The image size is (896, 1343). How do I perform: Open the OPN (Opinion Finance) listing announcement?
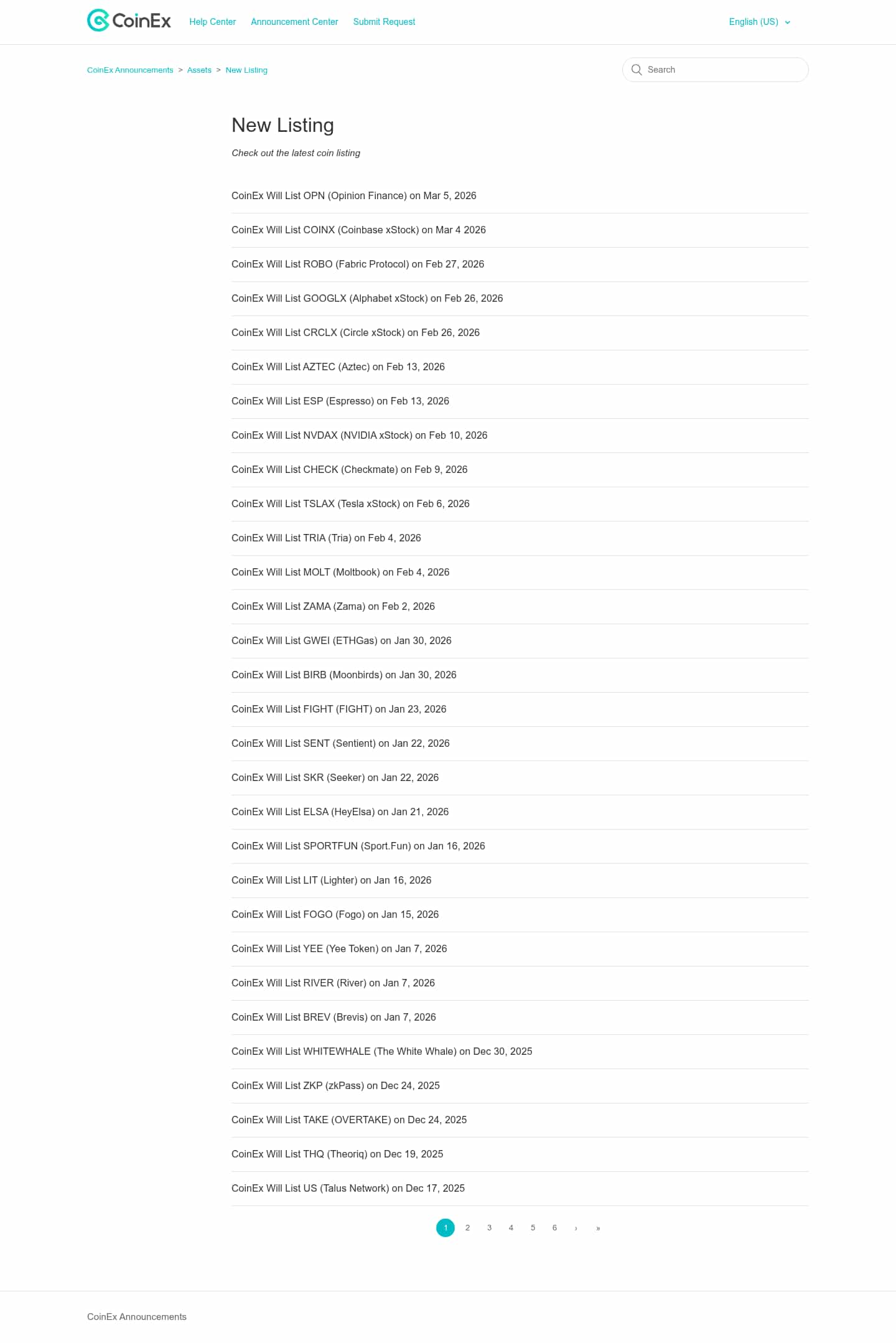353,196
